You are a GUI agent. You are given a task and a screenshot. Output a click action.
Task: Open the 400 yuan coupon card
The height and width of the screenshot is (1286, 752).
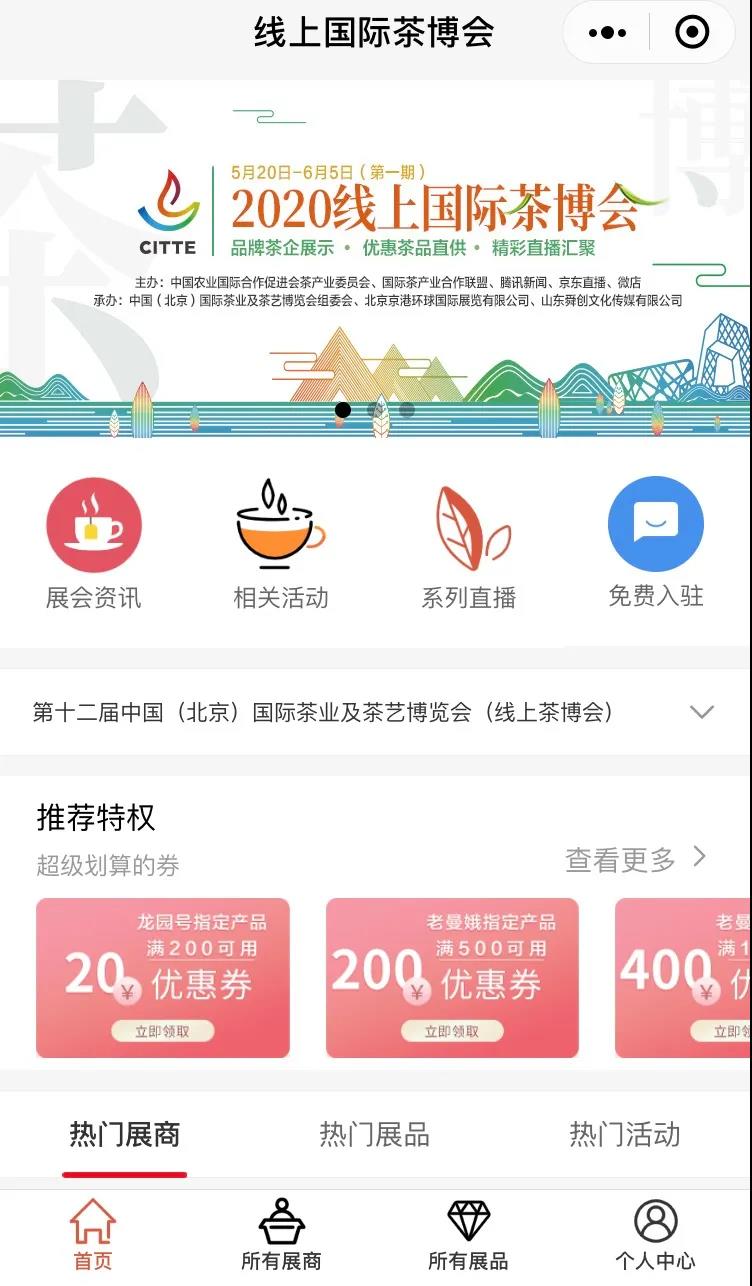coord(684,977)
